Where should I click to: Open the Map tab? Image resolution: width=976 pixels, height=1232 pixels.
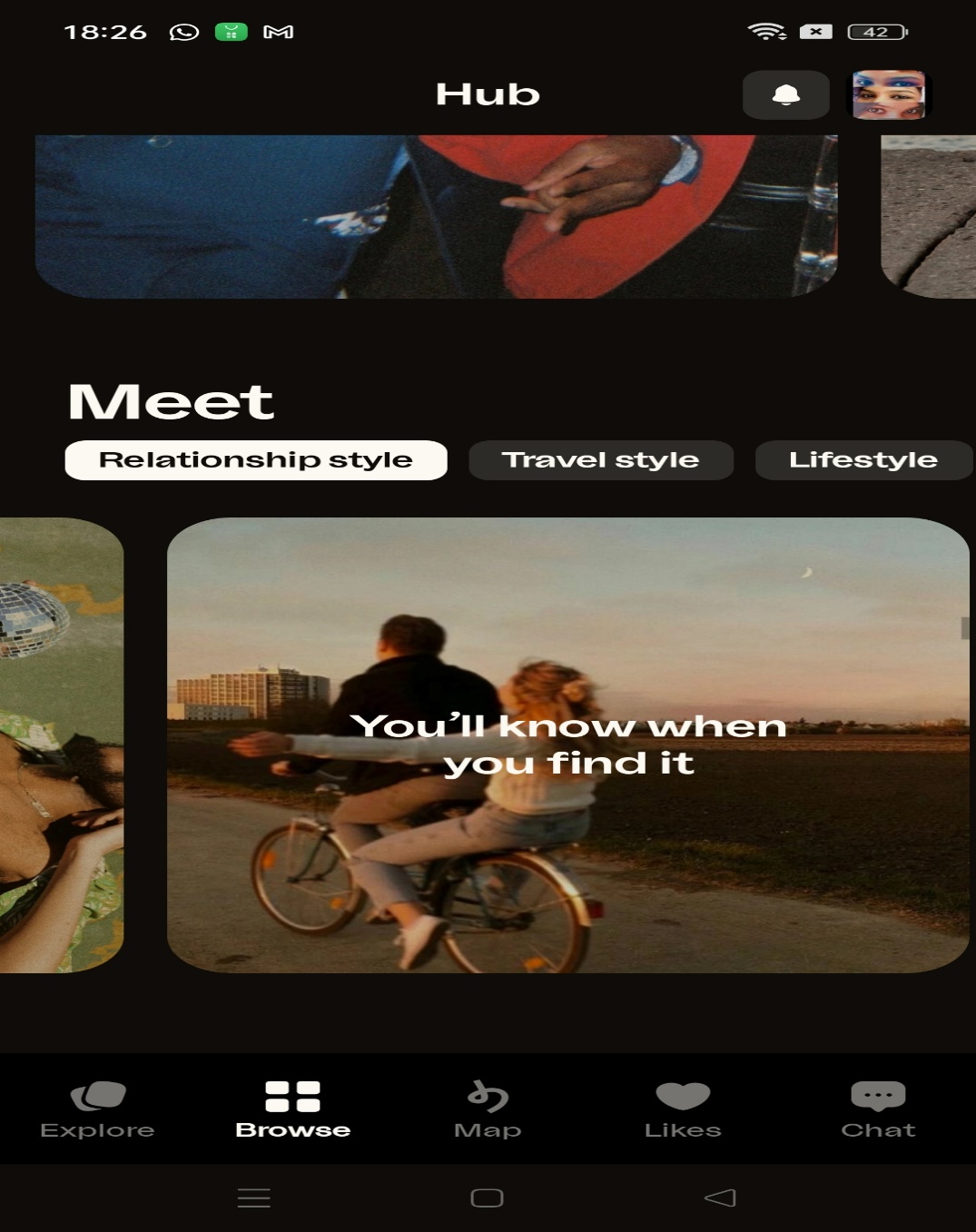488,1109
